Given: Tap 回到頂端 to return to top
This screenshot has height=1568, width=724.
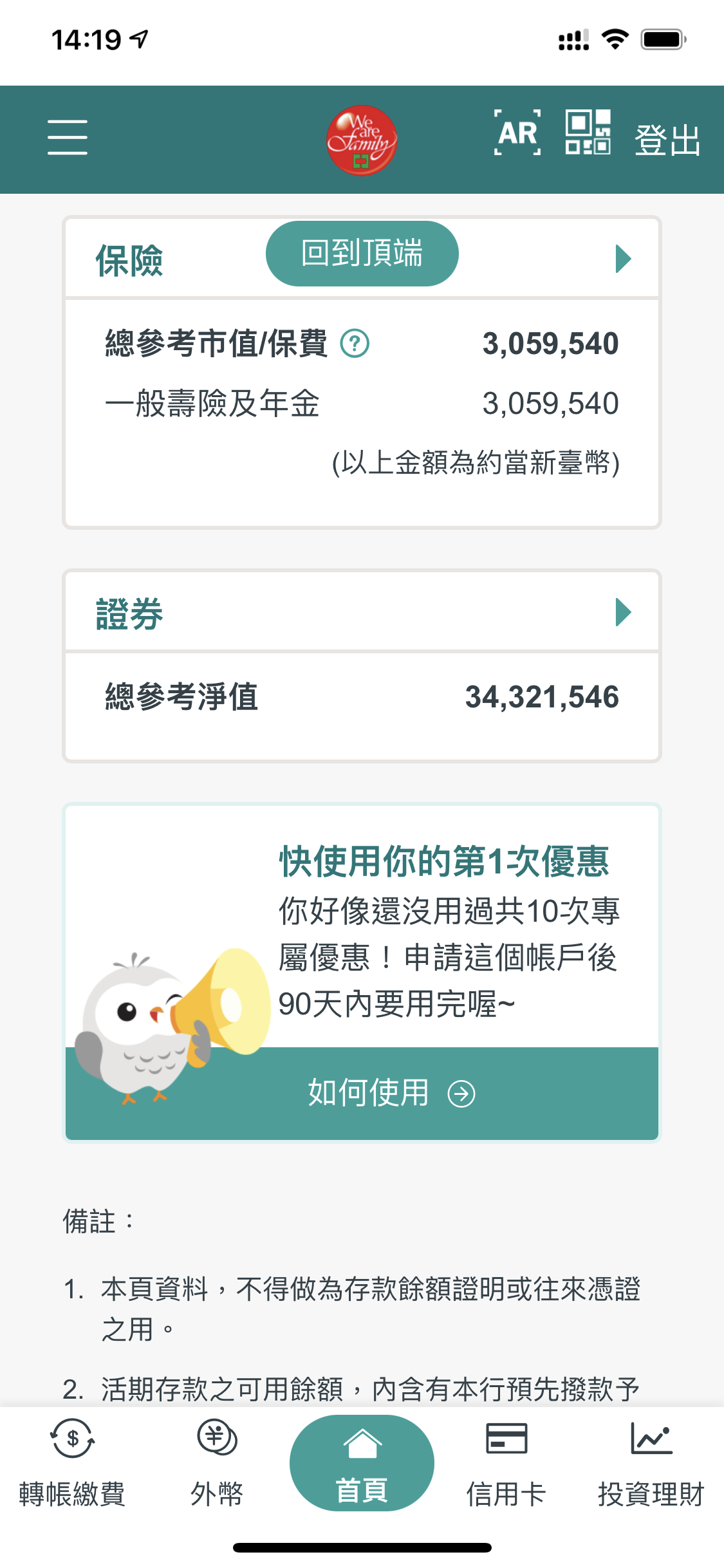Looking at the screenshot, I should click(x=362, y=254).
